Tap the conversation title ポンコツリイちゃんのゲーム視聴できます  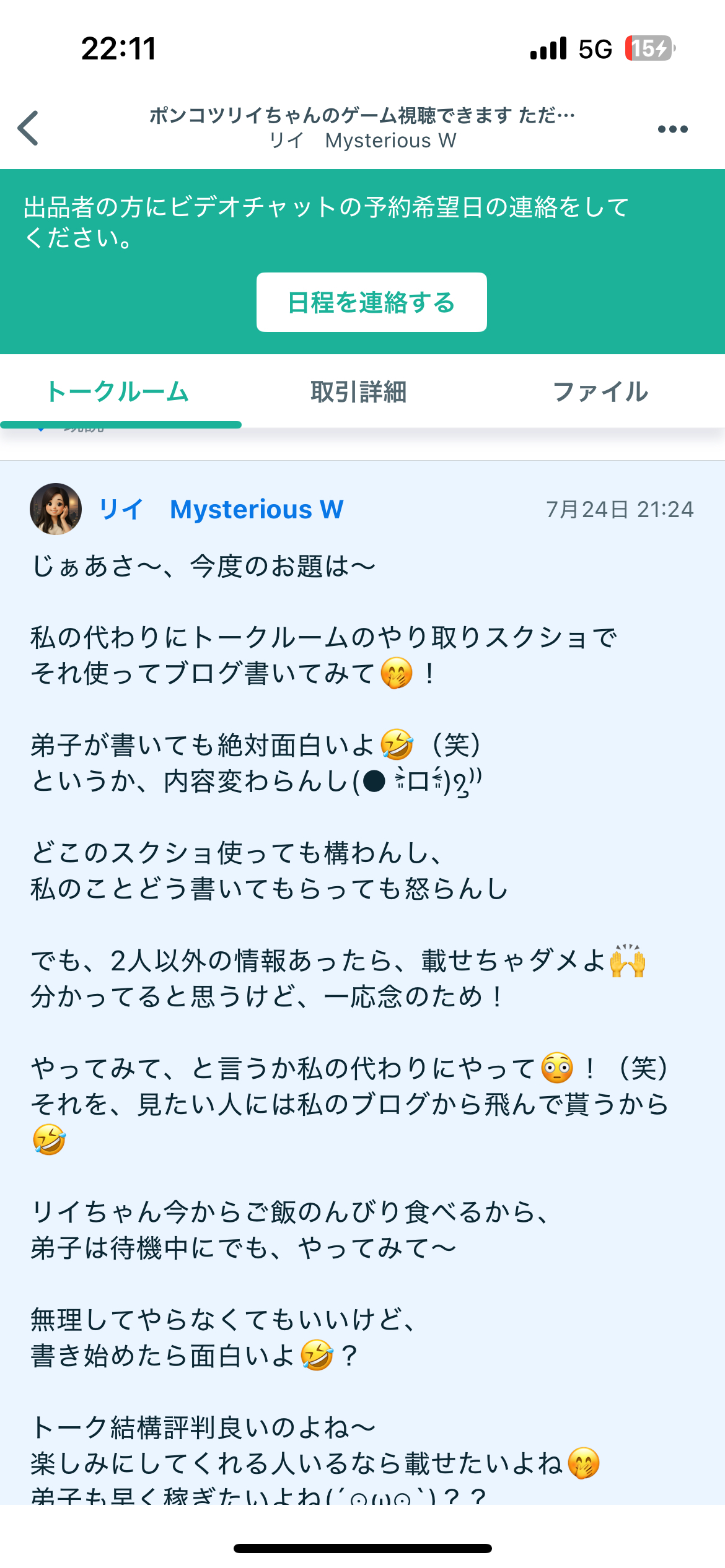click(x=362, y=116)
